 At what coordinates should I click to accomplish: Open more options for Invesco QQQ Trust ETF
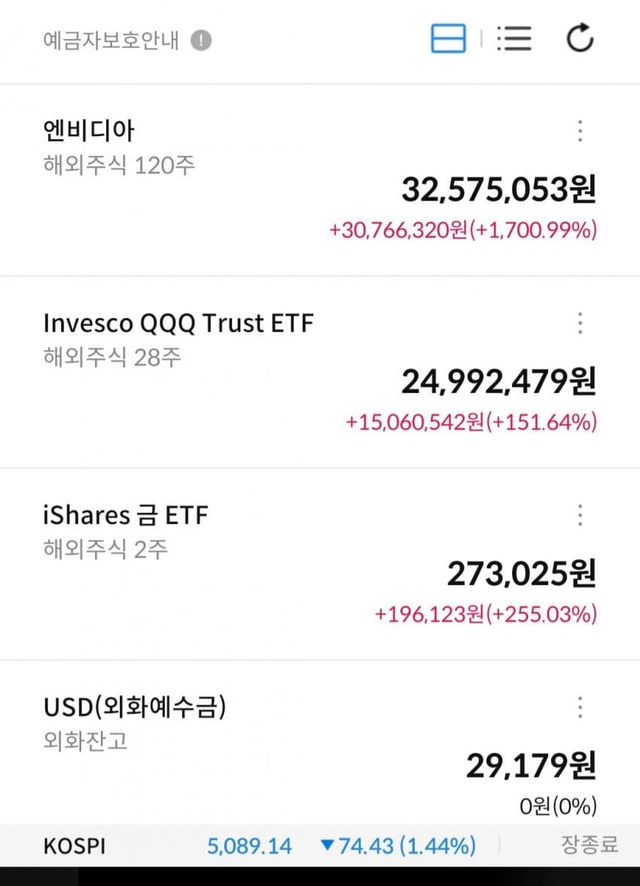point(580,323)
